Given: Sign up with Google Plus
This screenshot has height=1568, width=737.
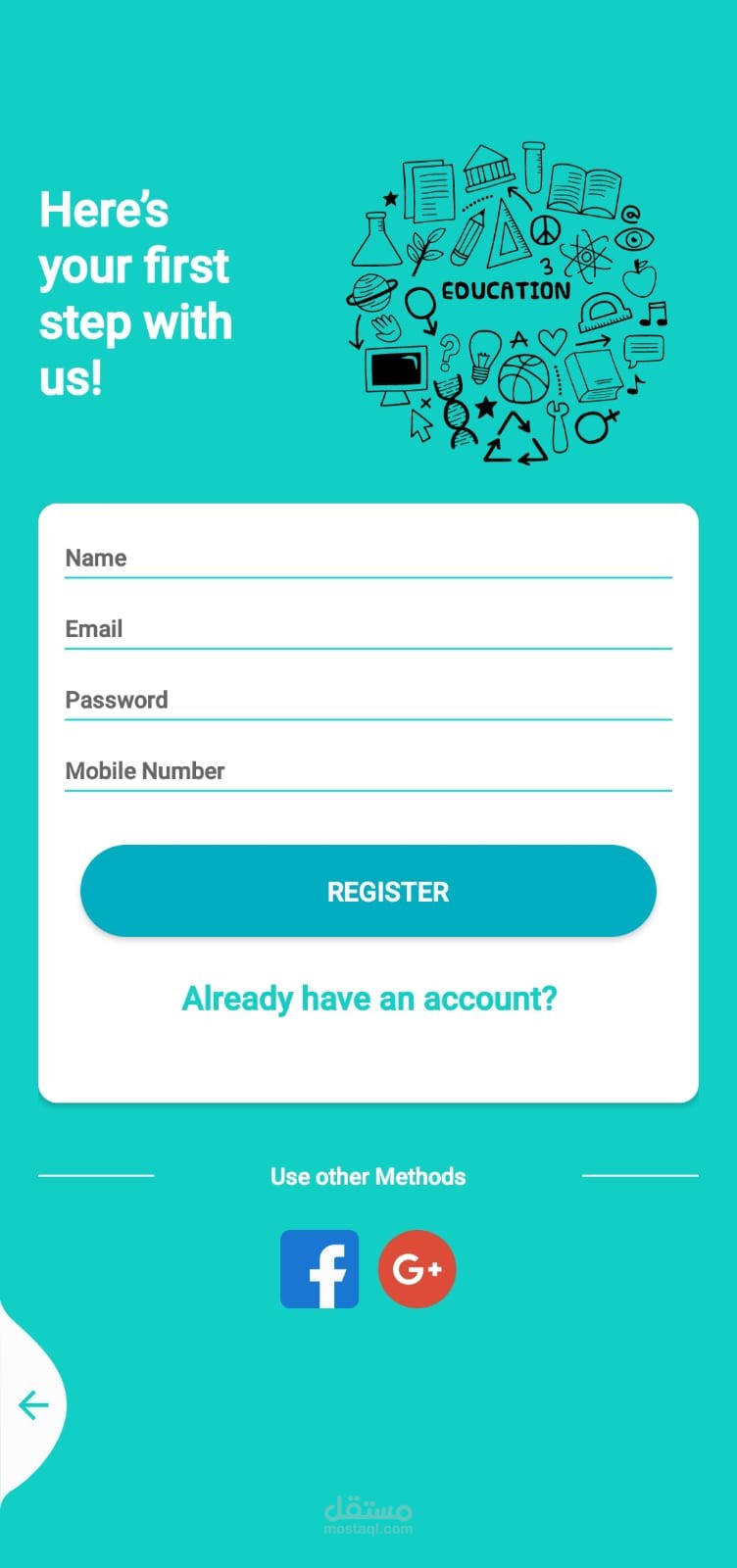Looking at the screenshot, I should point(418,1269).
